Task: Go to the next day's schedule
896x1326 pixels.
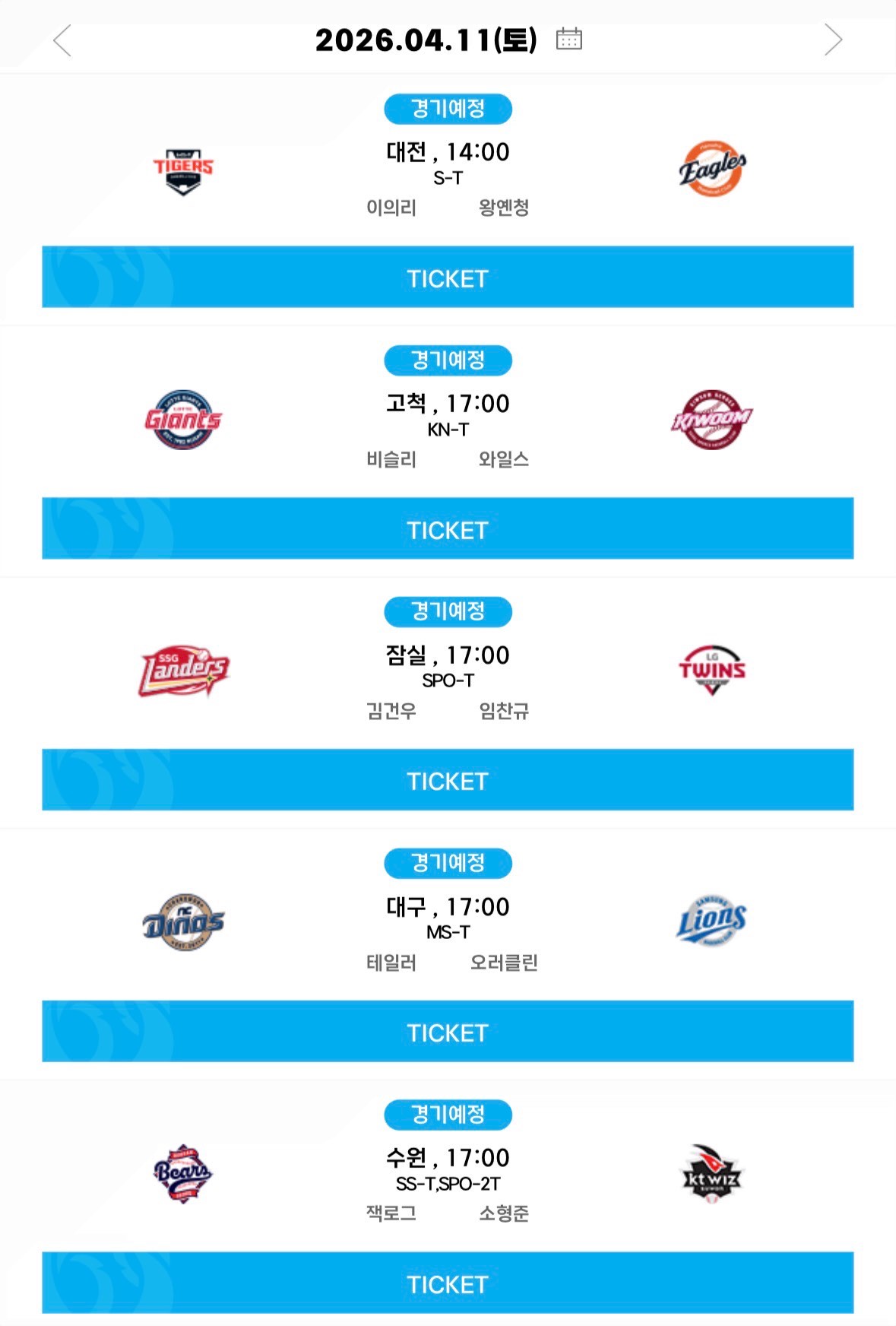Action: click(833, 40)
